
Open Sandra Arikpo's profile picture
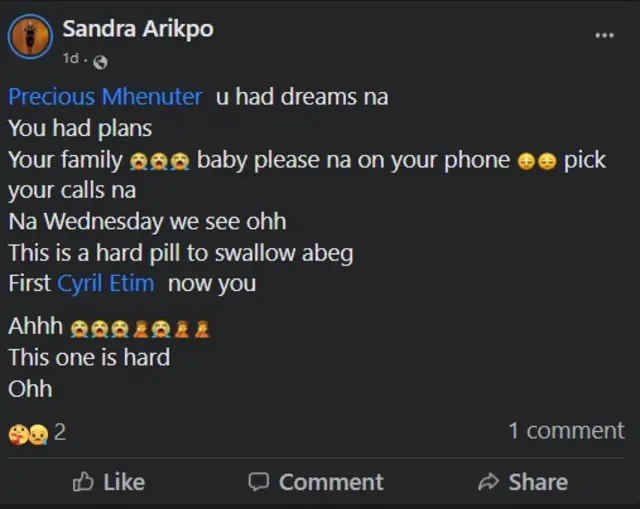pos(31,38)
